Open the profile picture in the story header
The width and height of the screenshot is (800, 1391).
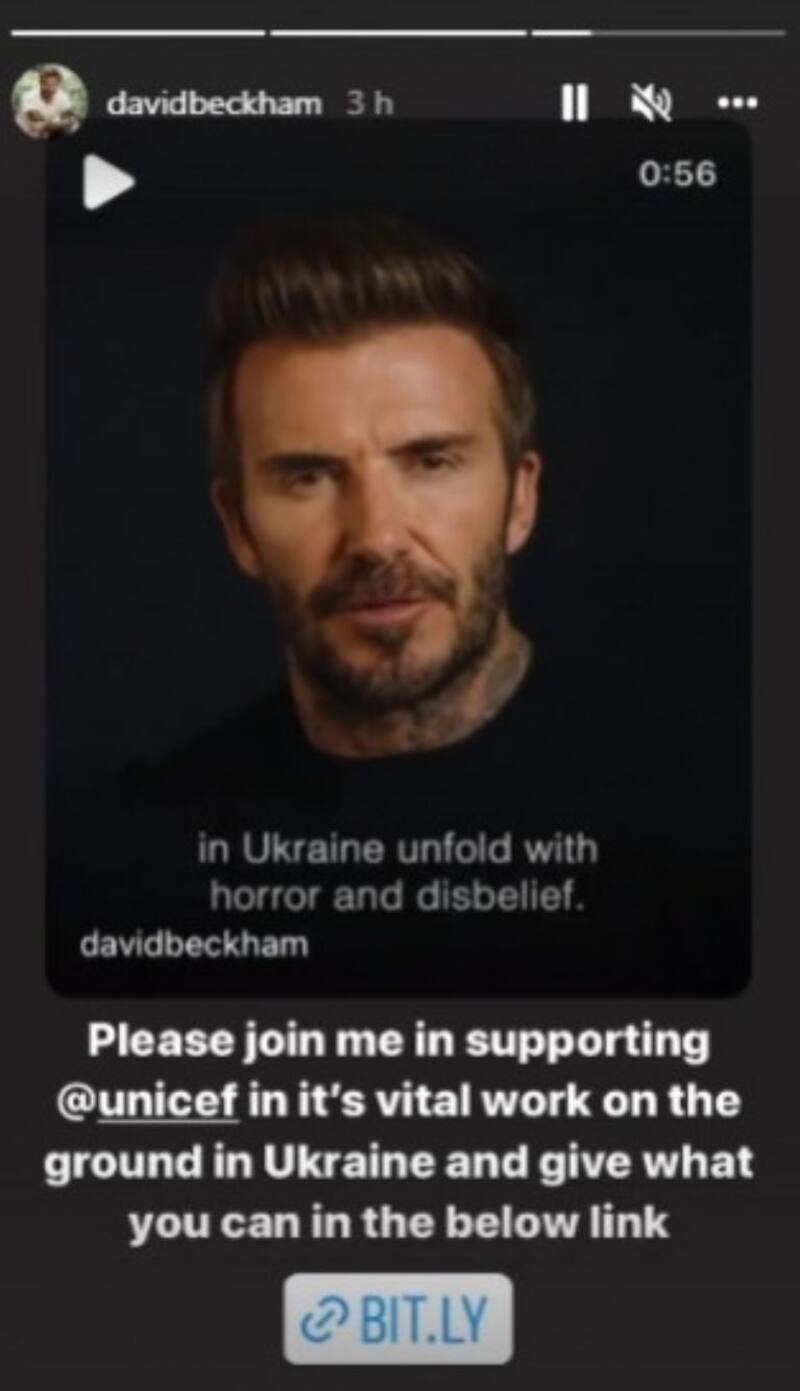(49, 101)
